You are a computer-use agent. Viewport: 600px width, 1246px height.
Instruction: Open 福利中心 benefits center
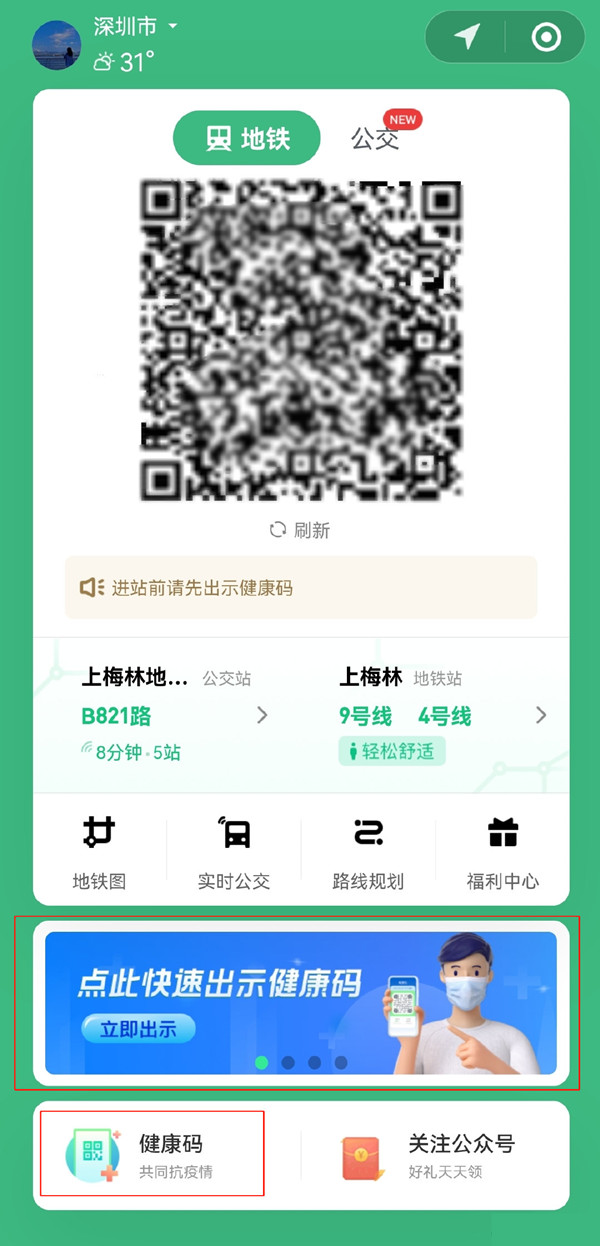(502, 852)
